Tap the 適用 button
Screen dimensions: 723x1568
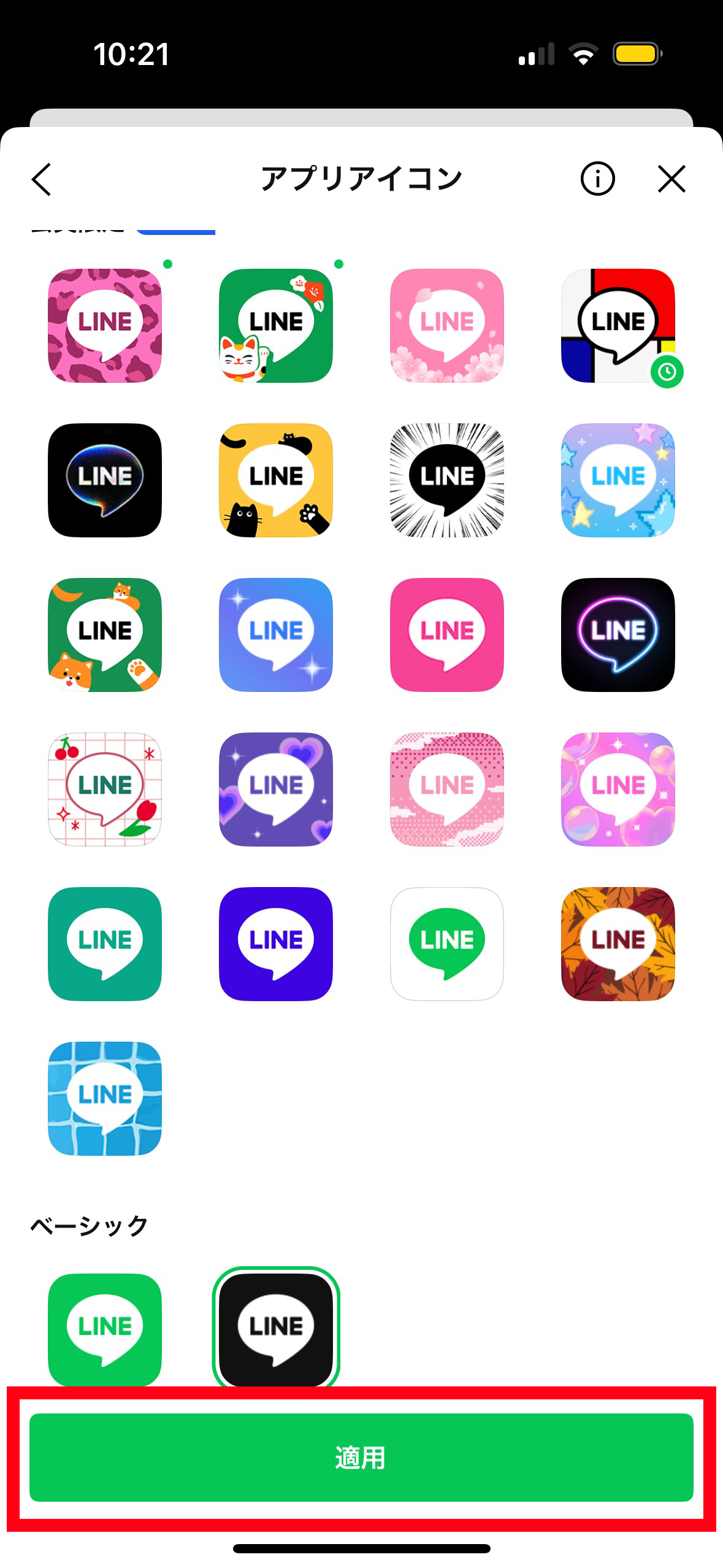tap(361, 1457)
